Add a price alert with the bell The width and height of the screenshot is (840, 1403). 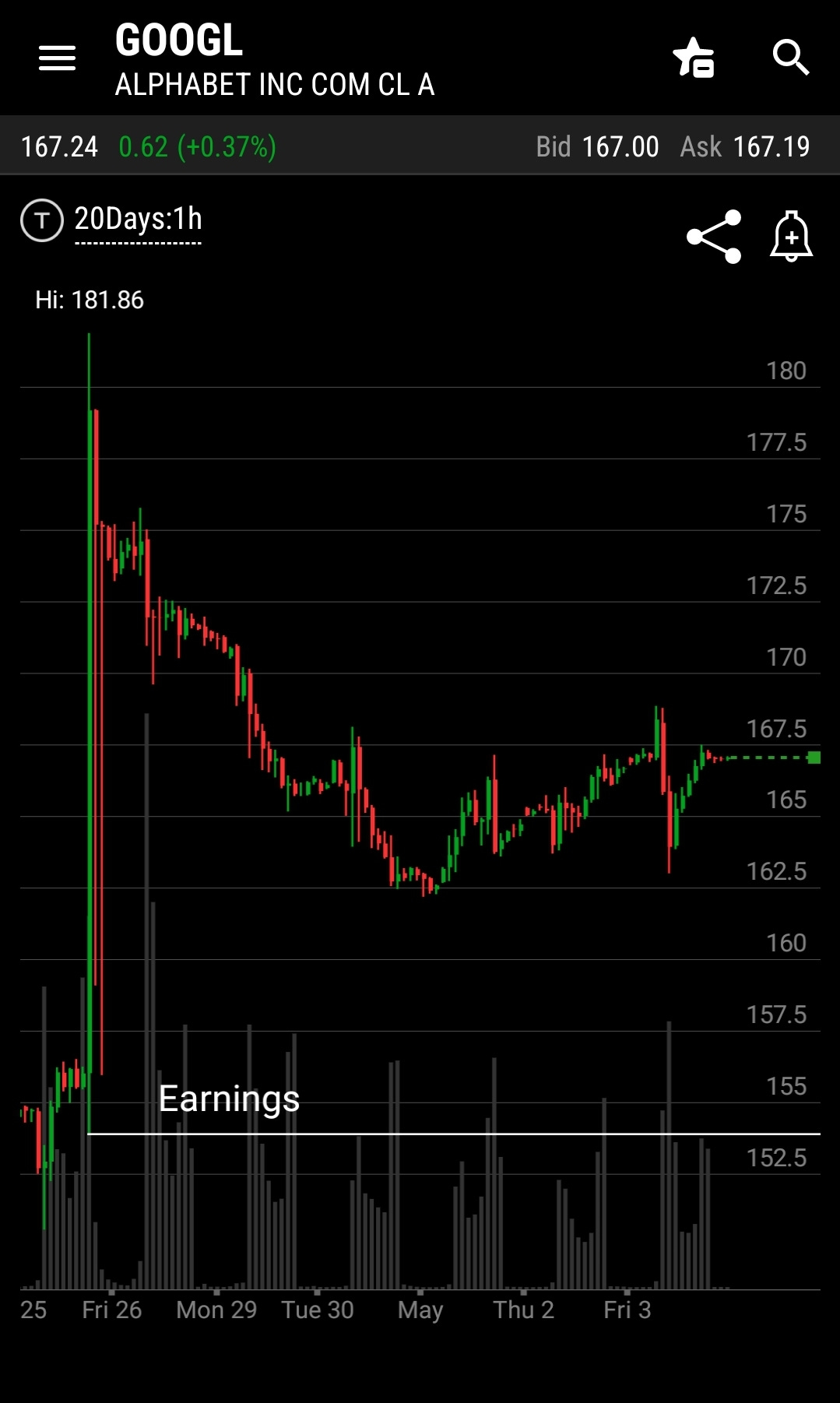tap(792, 236)
